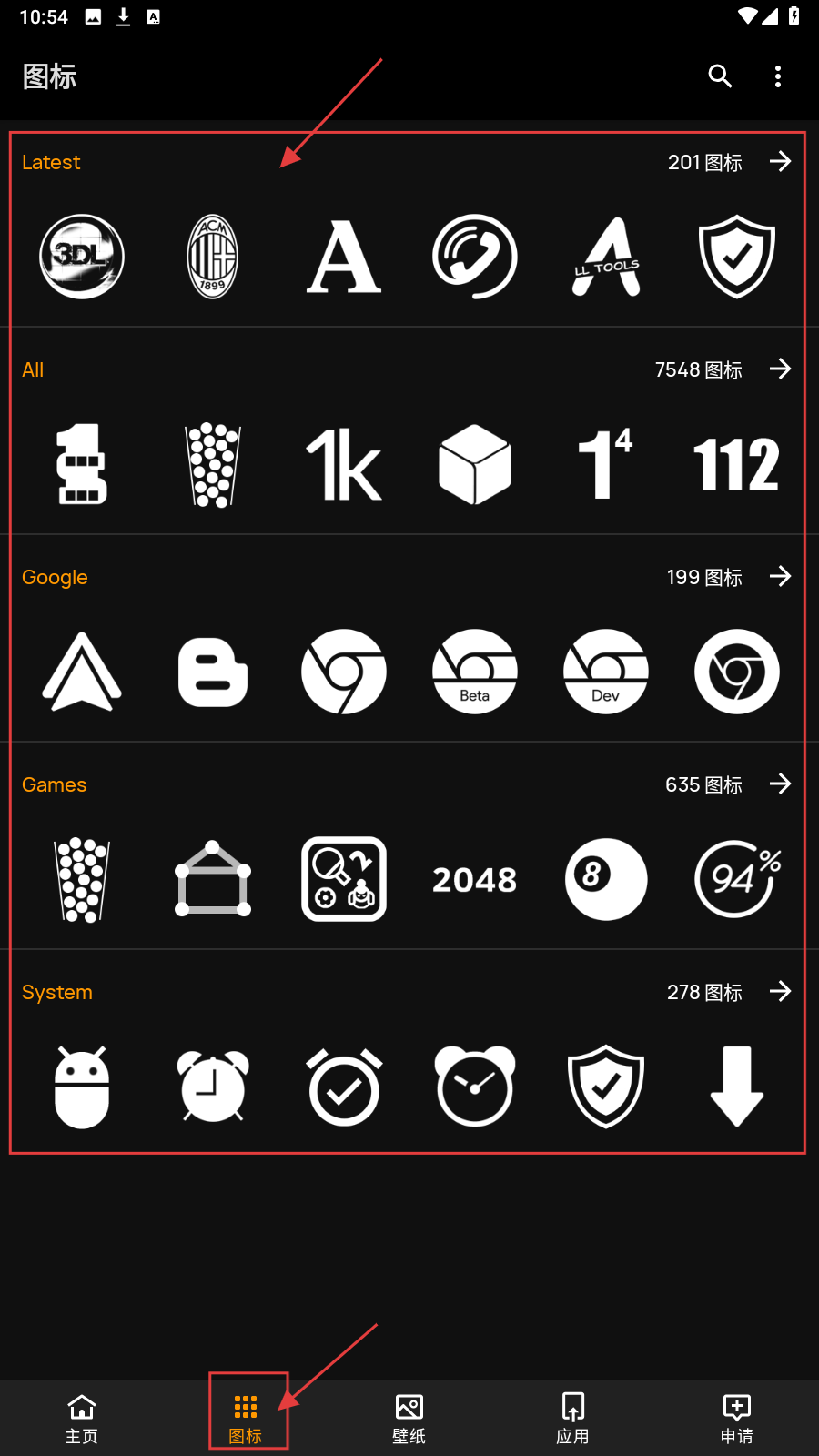This screenshot has height=1456, width=819.
Task: Switch to the 壁纸 tab
Action: click(409, 1418)
